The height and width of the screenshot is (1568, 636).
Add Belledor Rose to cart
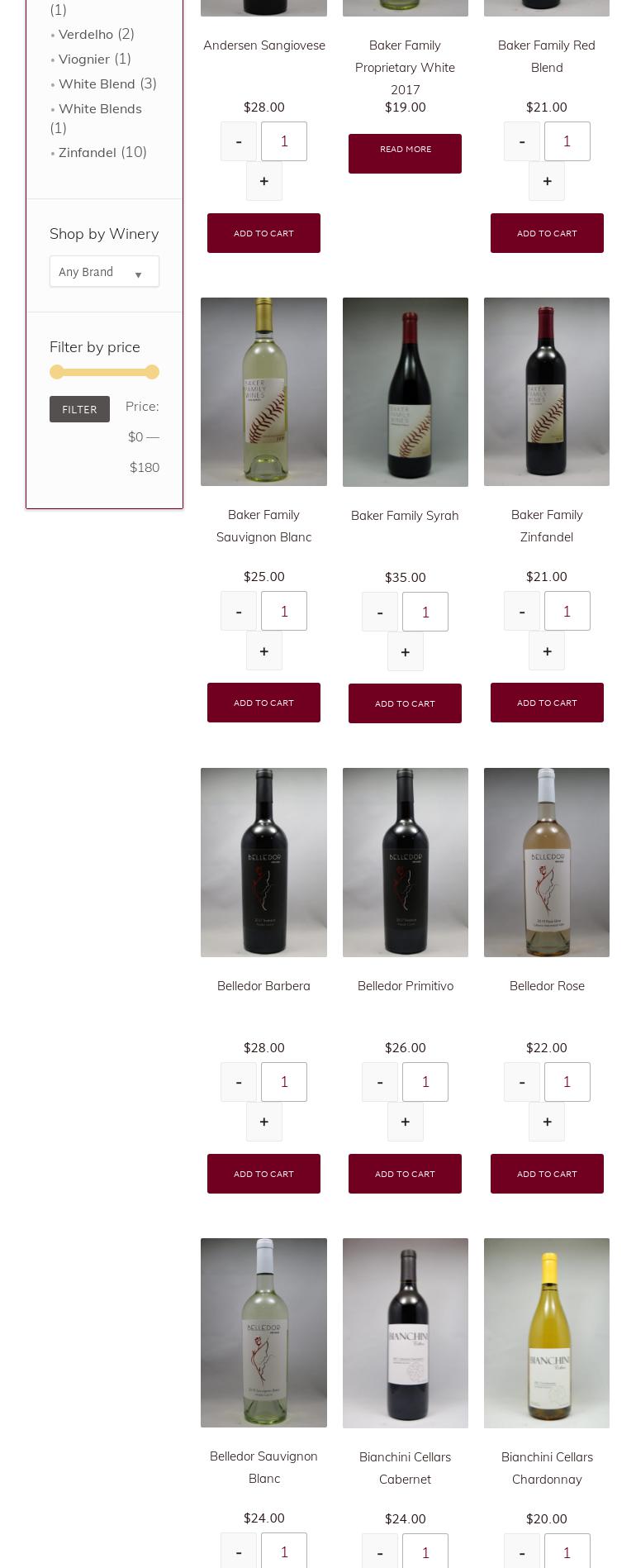[x=547, y=1174]
